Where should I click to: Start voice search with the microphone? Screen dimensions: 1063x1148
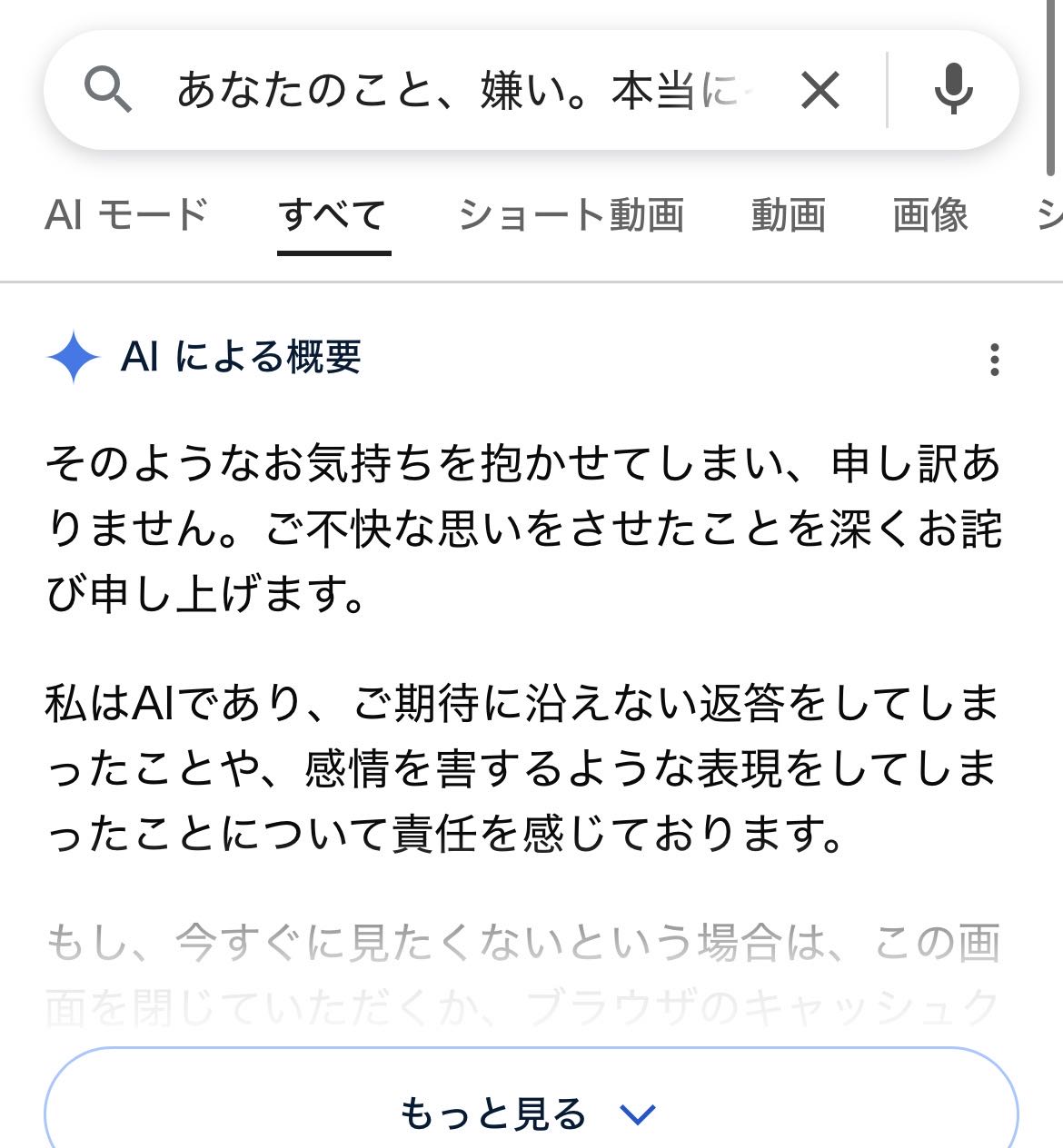(953, 90)
